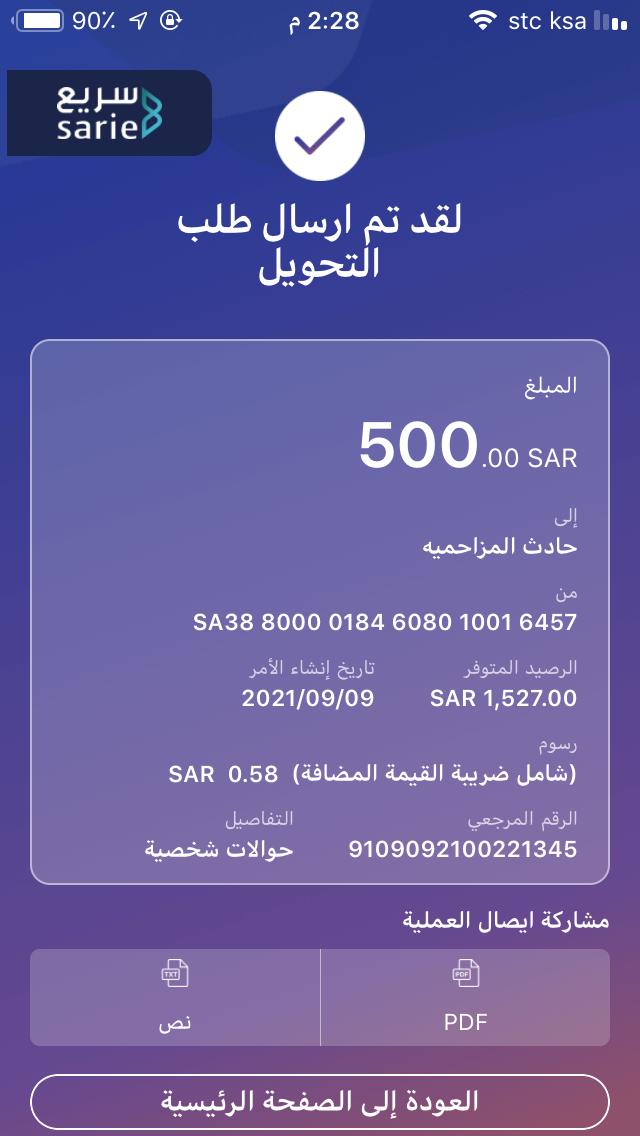Share receipt as text (نص)
Screen dimensions: 640x1136
pos(175,997)
